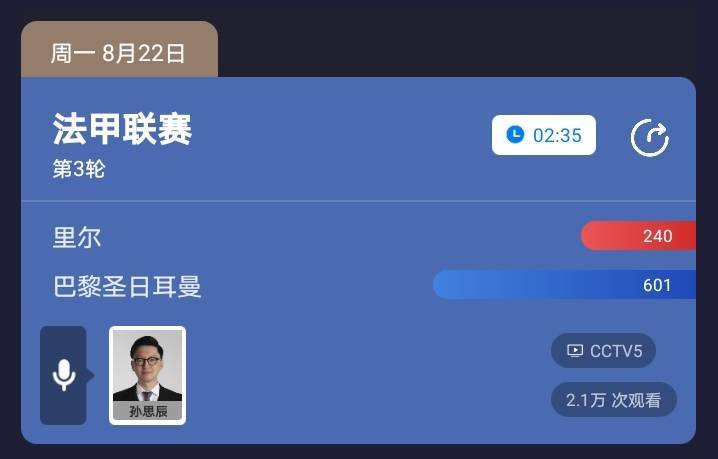718x459 pixels.
Task: Open commentator 孙思辰's profile picture
Action: [x=147, y=375]
